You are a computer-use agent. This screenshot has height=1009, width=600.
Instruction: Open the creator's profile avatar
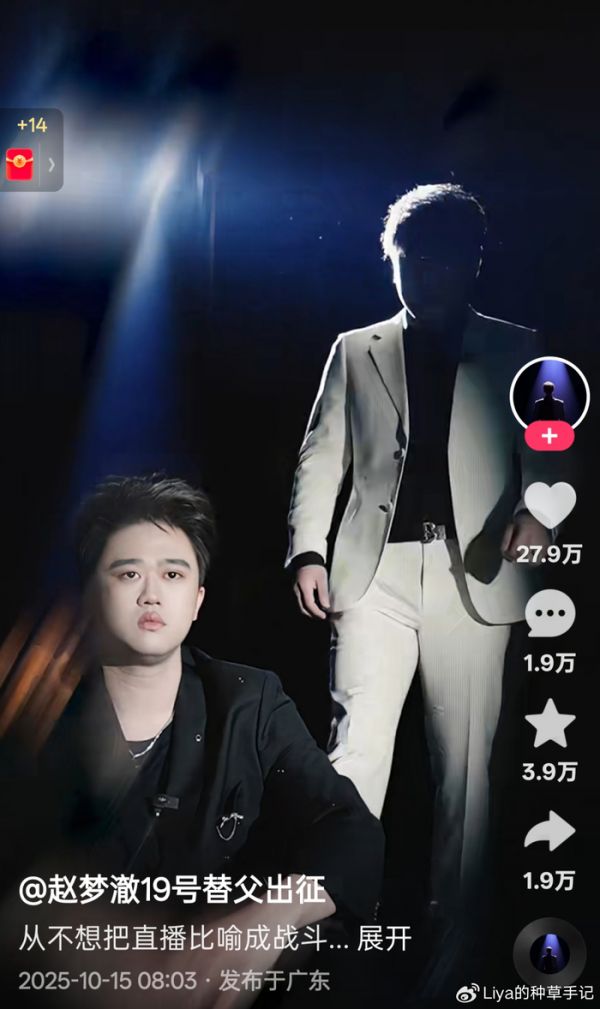click(550, 394)
